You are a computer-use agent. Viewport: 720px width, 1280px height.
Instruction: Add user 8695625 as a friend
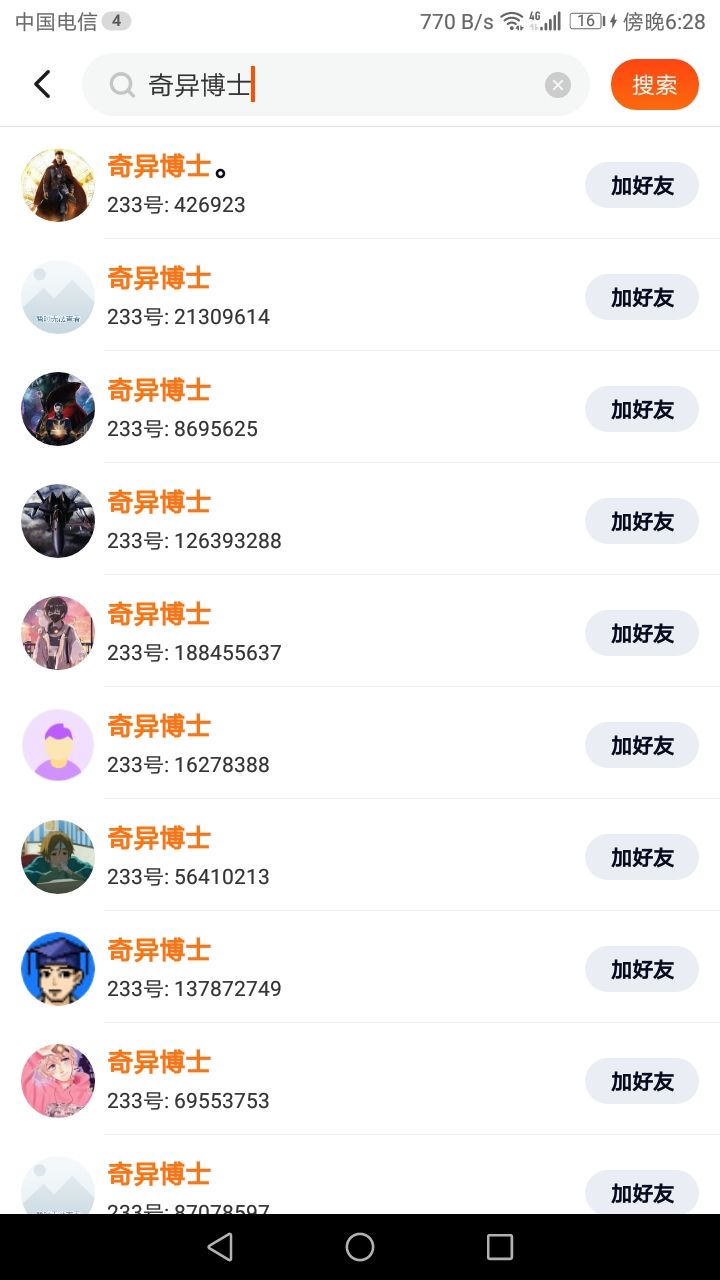(641, 409)
